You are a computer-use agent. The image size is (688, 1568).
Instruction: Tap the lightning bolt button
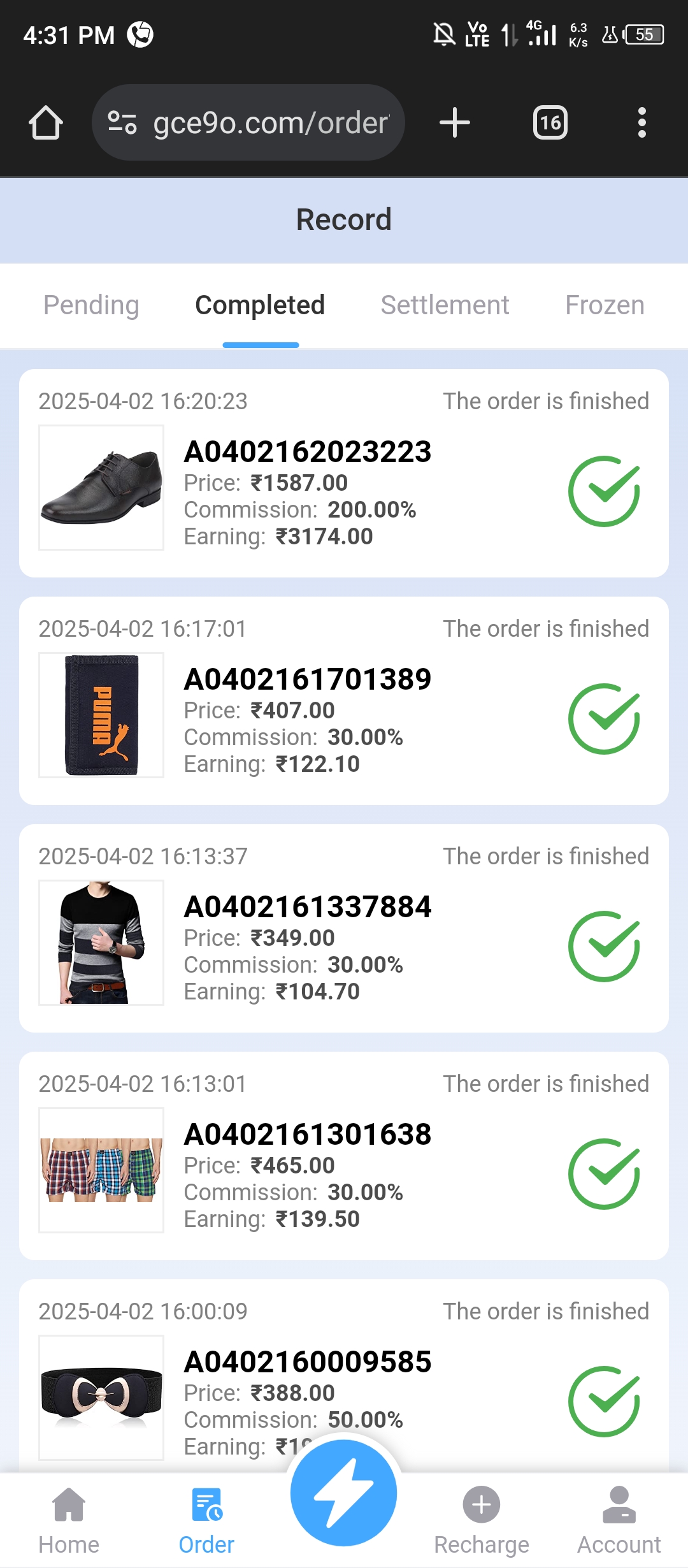[x=344, y=1493]
